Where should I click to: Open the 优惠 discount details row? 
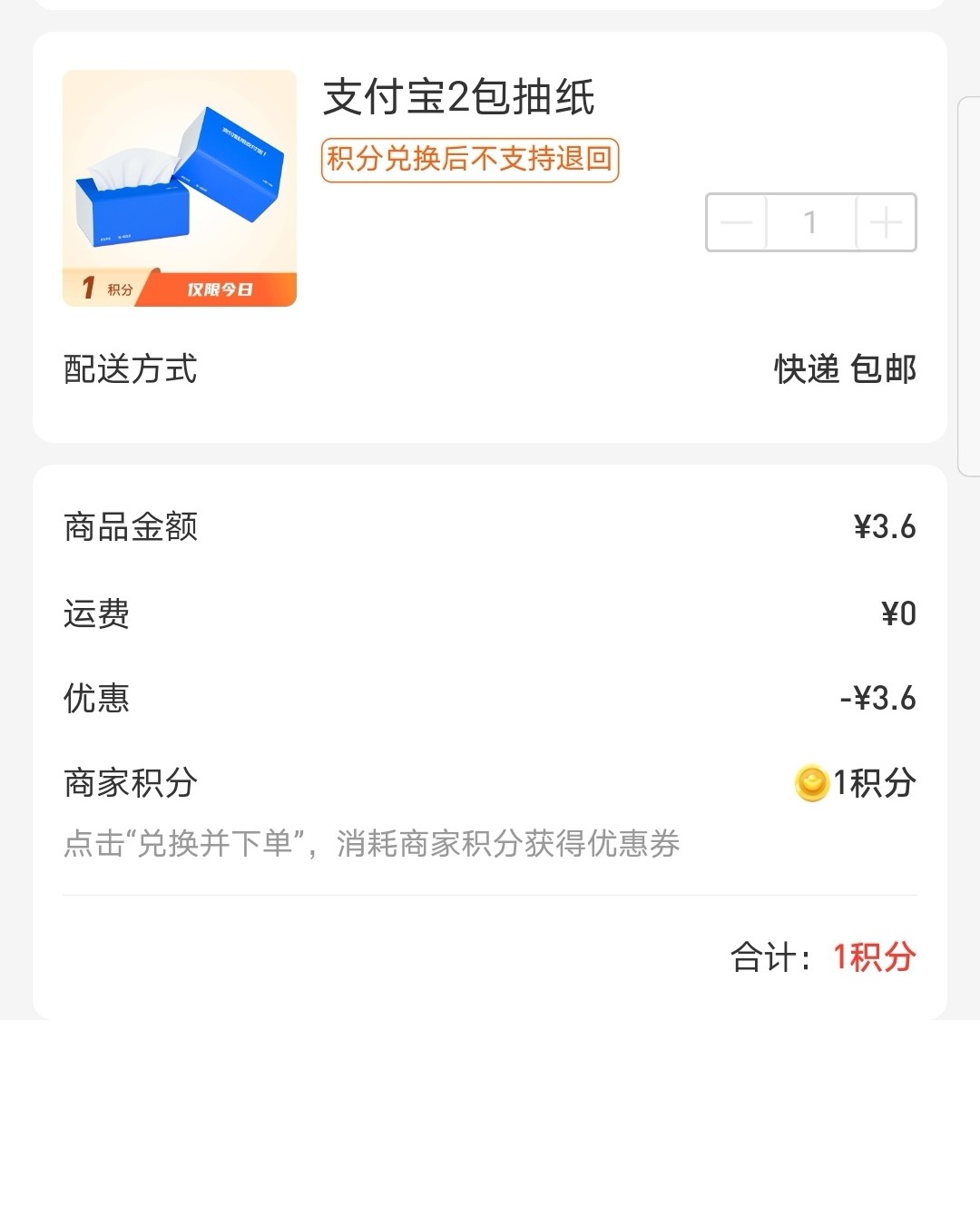(94, 698)
